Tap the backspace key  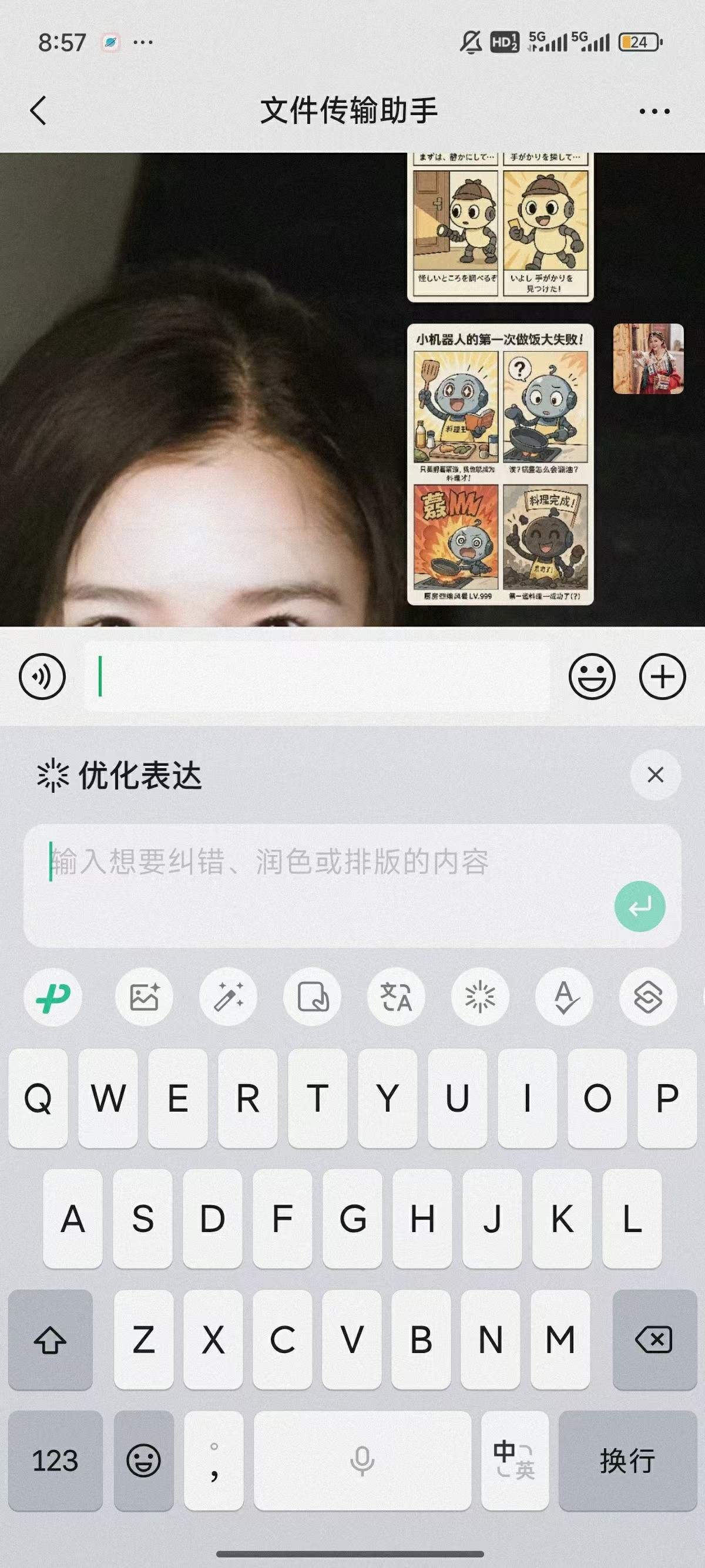(654, 1340)
